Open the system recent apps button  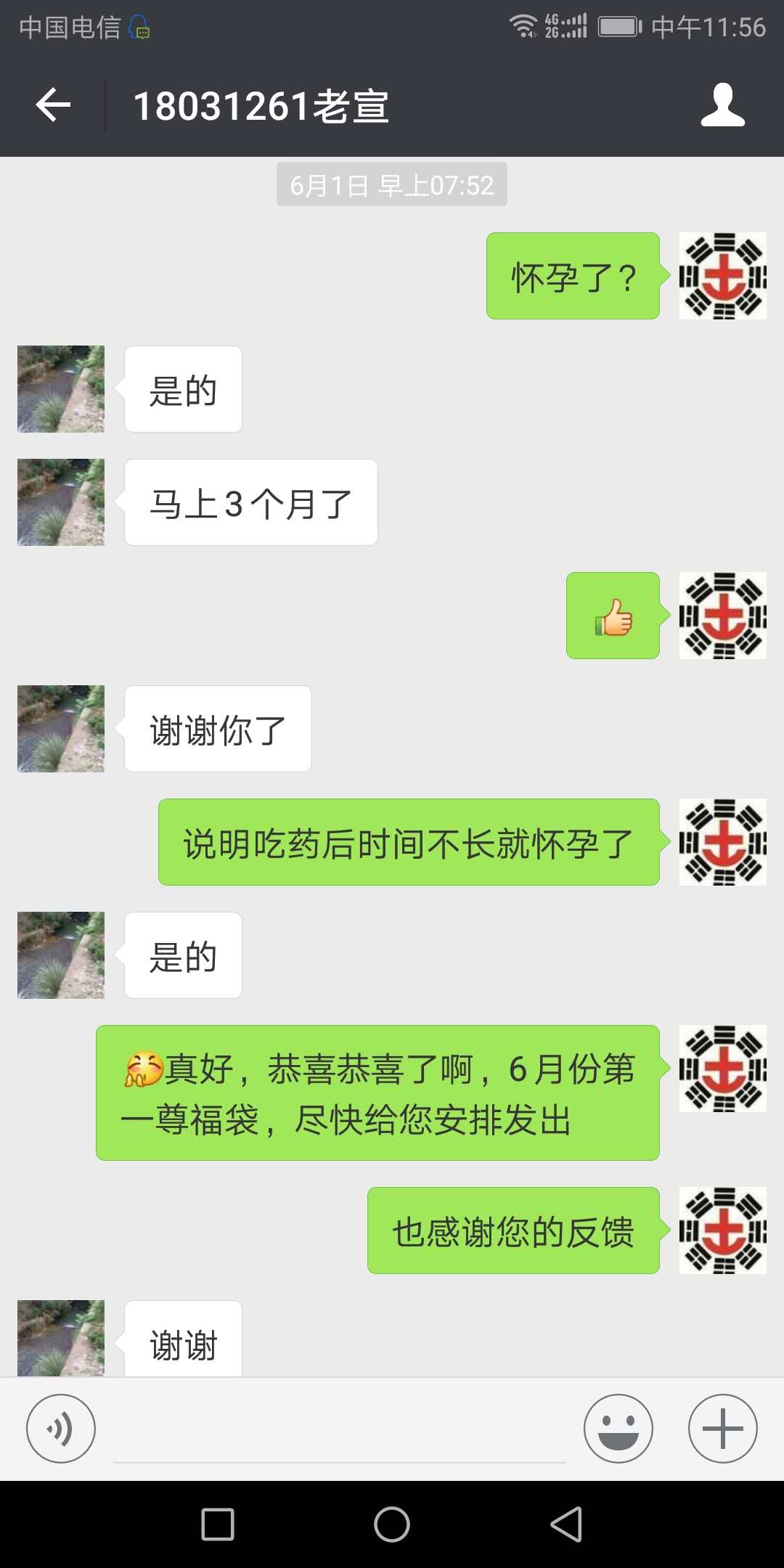218,1524
